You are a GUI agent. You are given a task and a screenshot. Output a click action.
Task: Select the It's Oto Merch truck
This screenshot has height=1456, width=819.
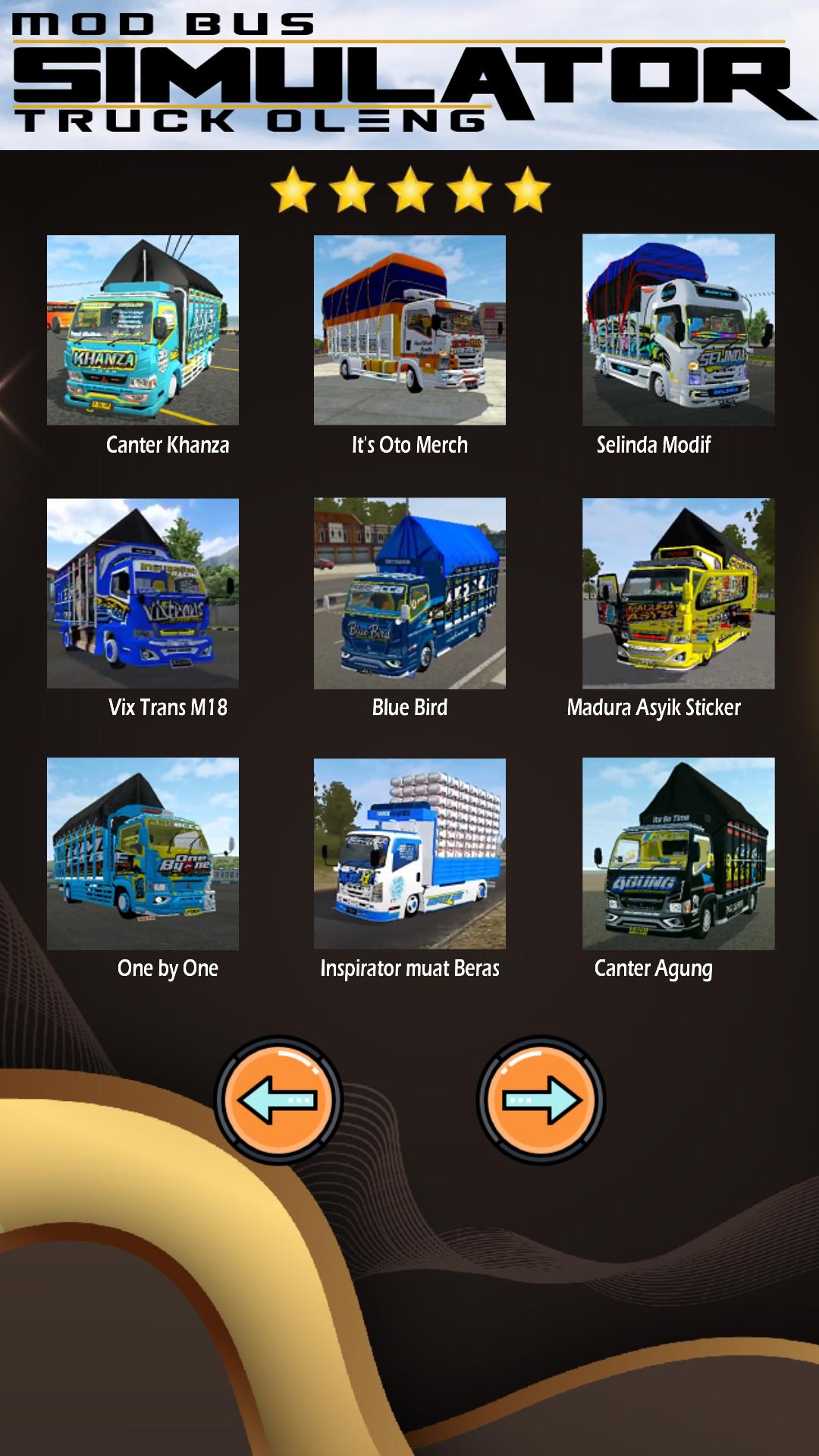click(409, 330)
